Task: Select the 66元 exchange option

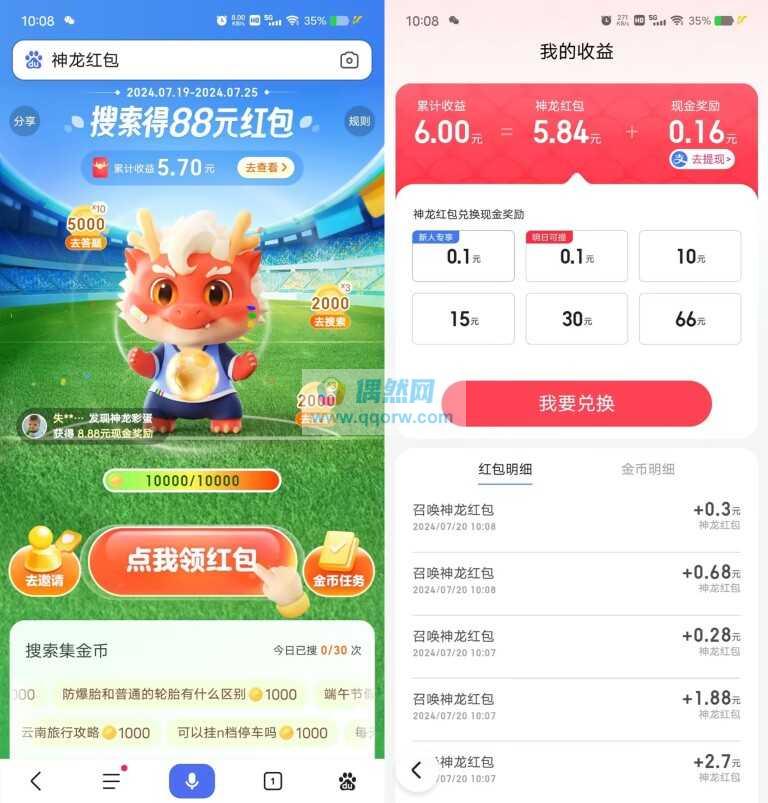Action: [690, 319]
